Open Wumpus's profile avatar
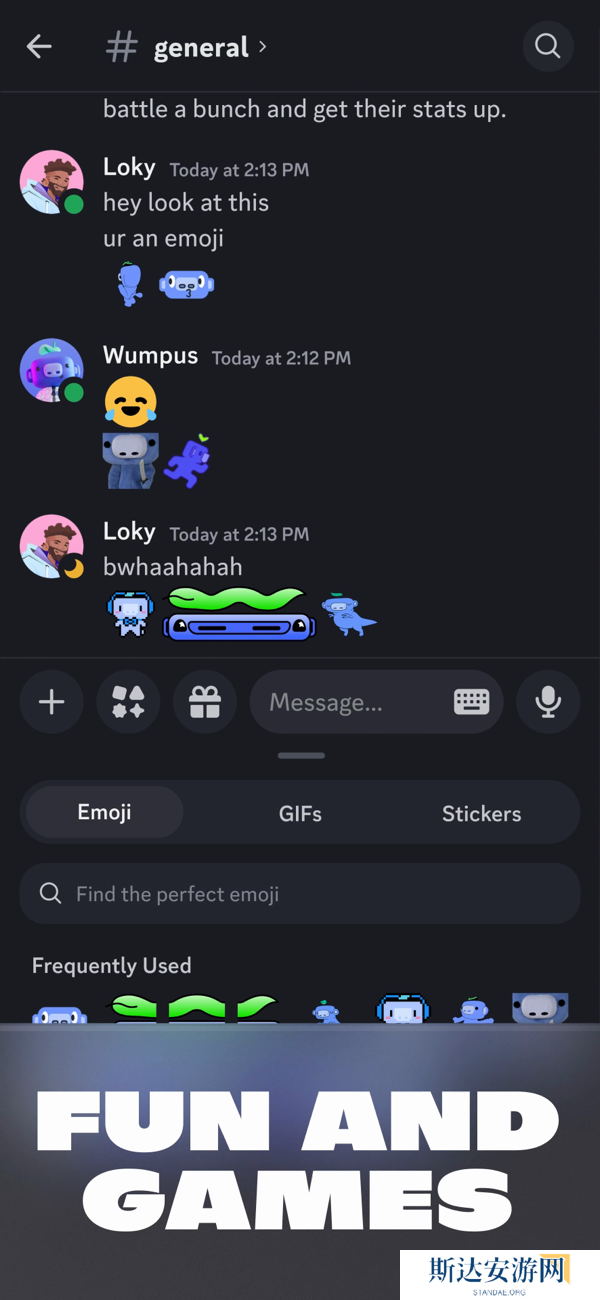The image size is (600, 1300). (51, 370)
